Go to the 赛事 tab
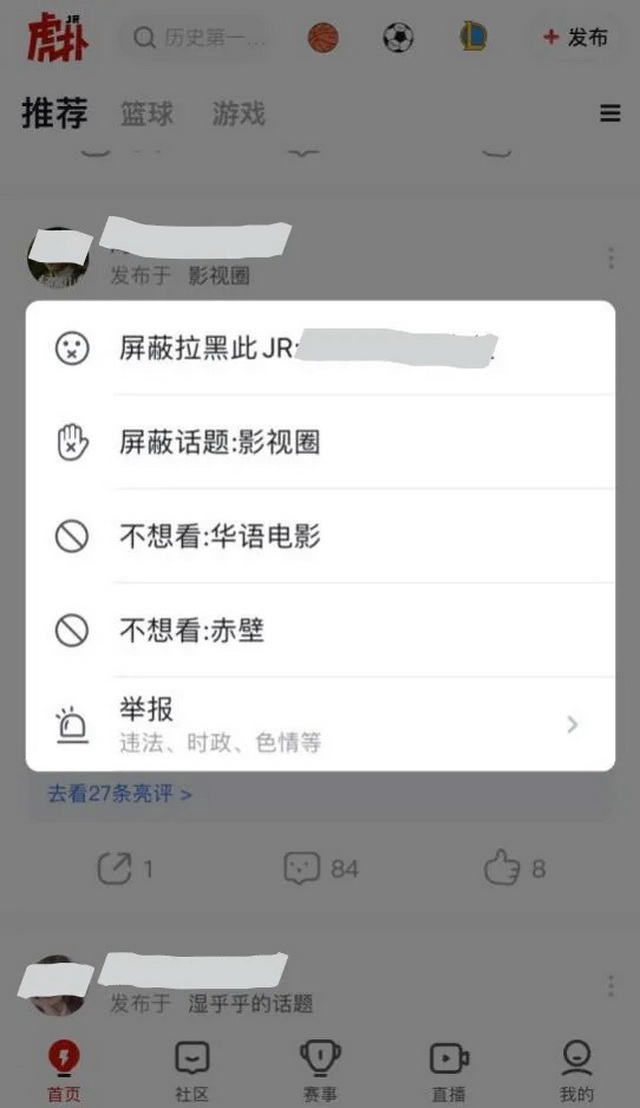 pyautogui.click(x=320, y=1070)
